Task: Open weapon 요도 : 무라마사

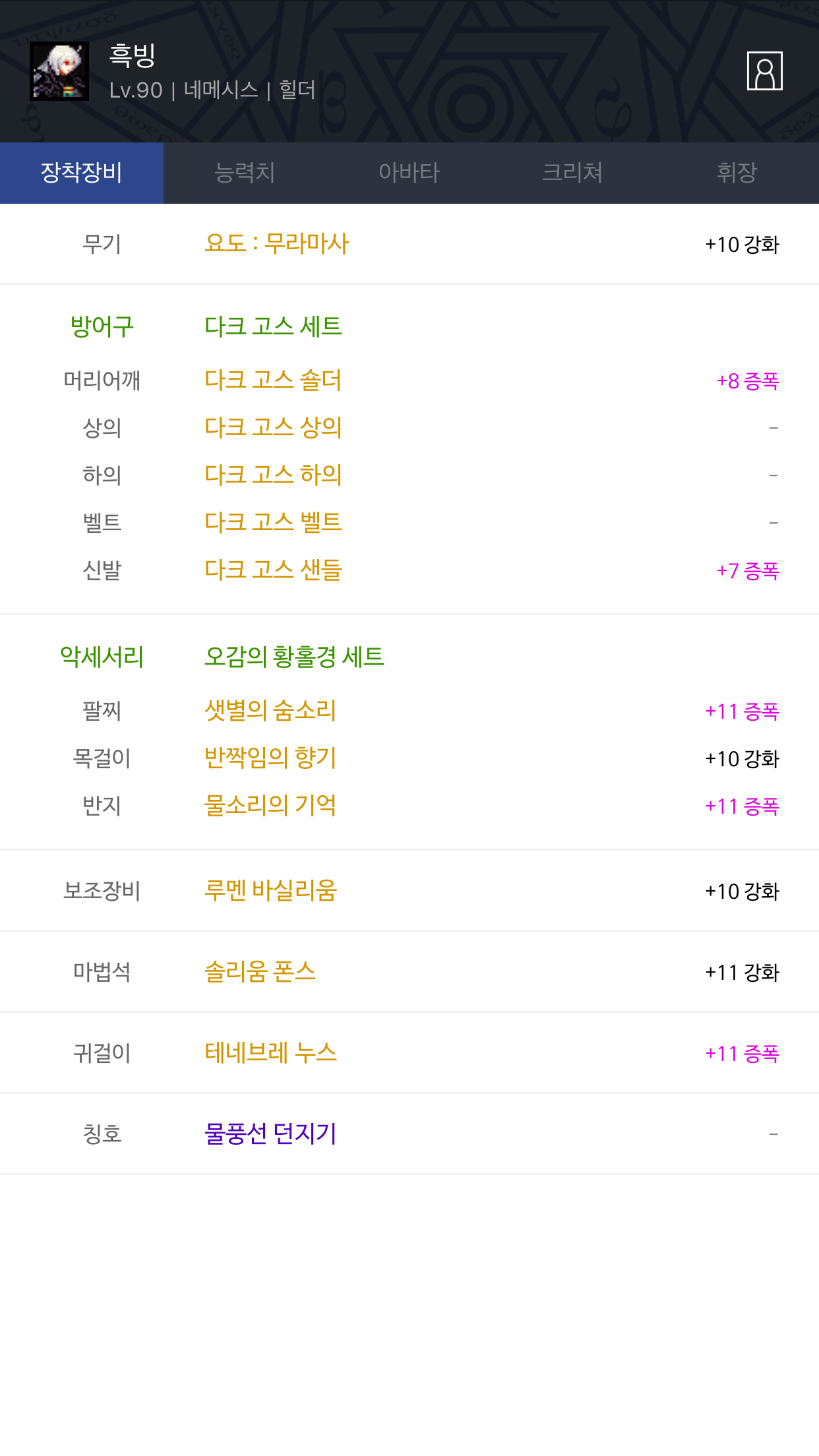Action: pyautogui.click(x=276, y=244)
